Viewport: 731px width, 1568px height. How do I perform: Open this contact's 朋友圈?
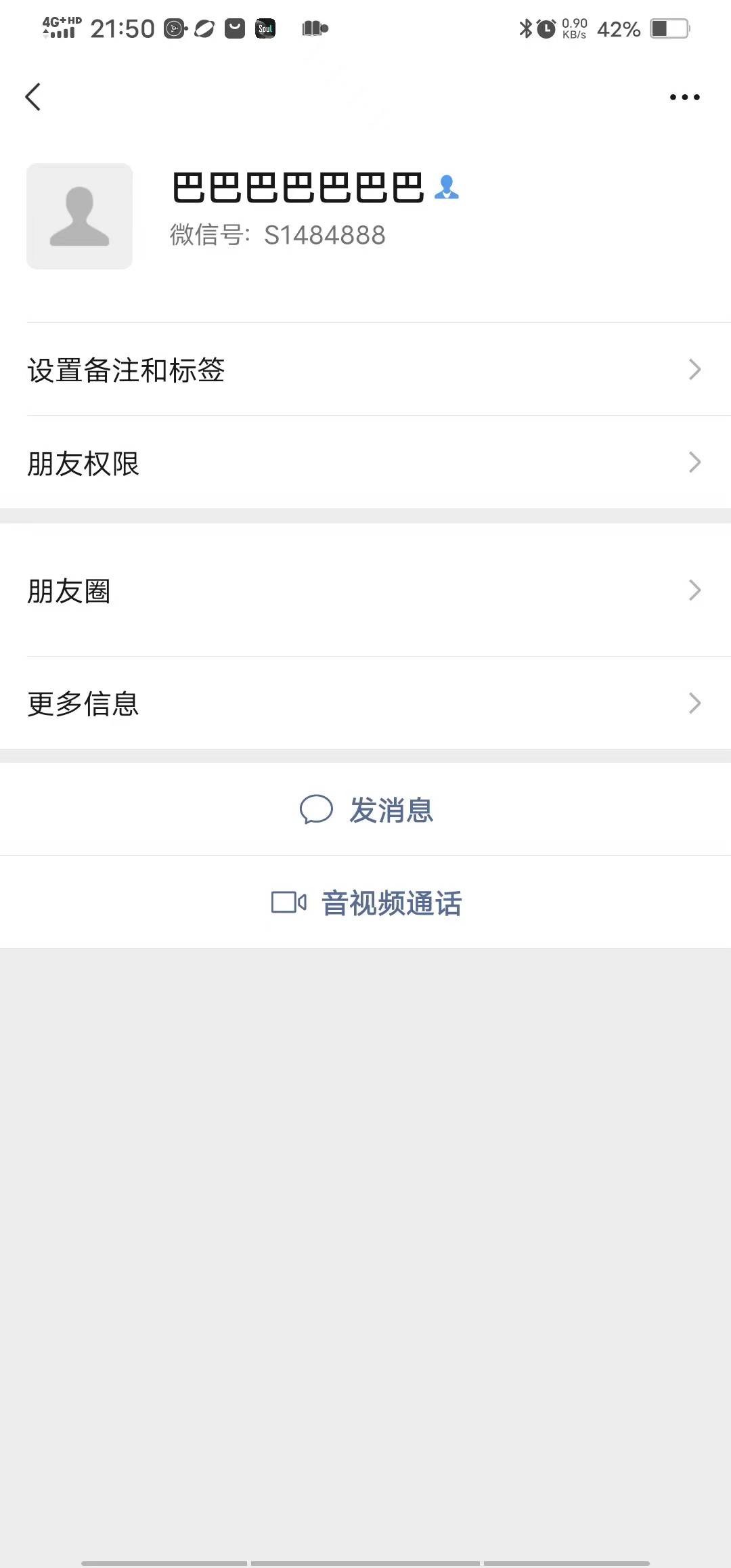[365, 590]
